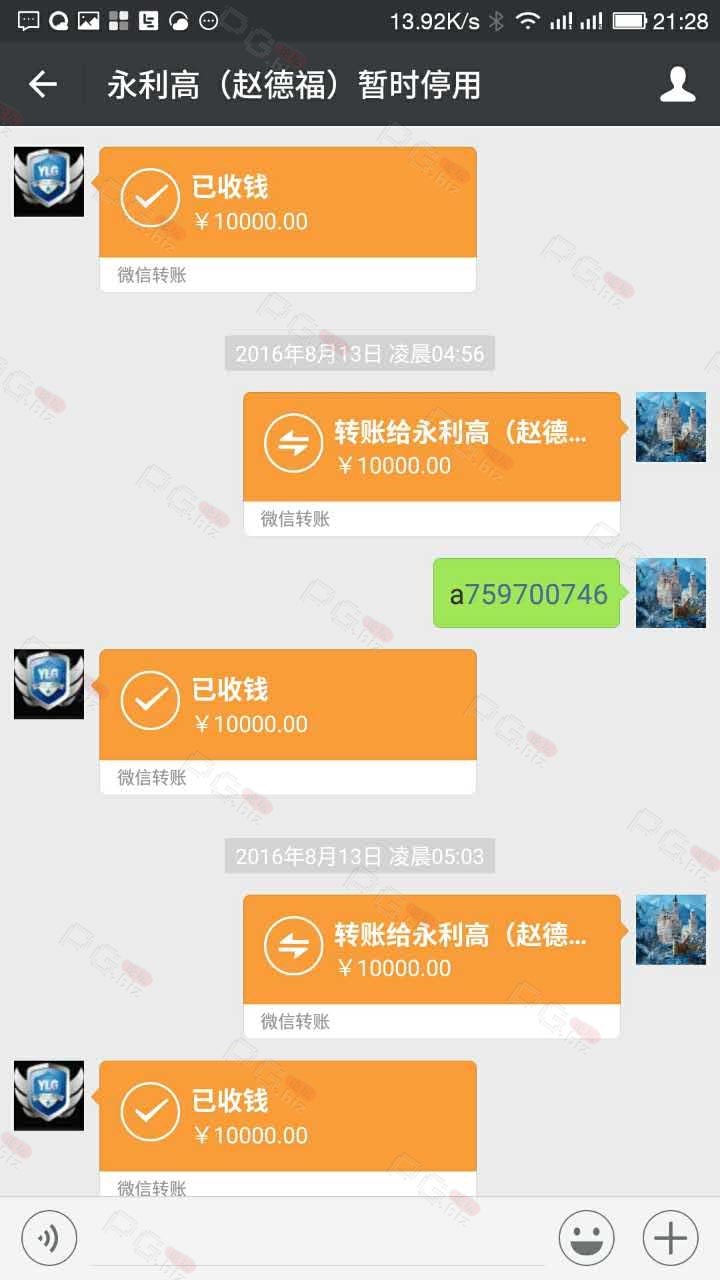Open the received transfer below a759700746 message
Screen dimensions: 720x1280
287,721
